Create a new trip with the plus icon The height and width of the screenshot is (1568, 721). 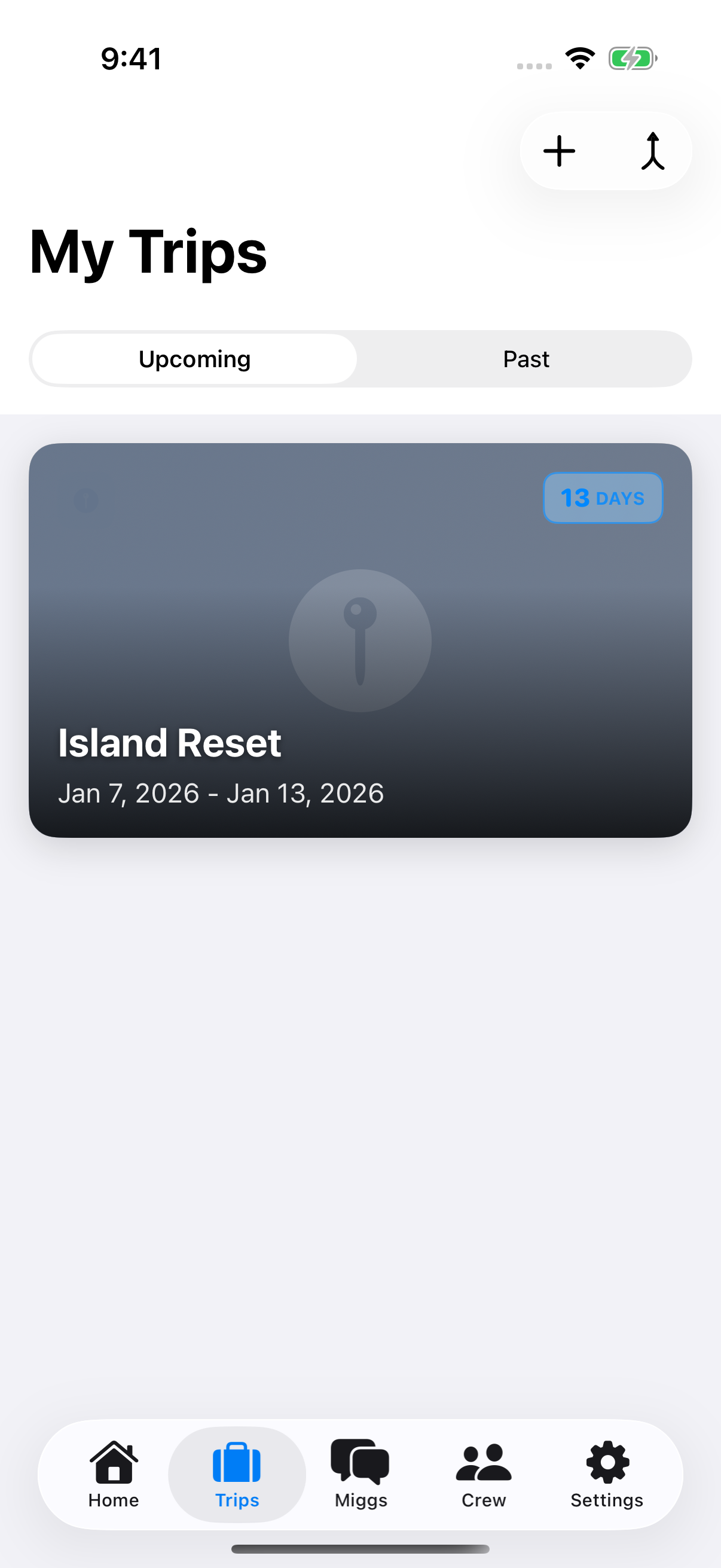559,150
